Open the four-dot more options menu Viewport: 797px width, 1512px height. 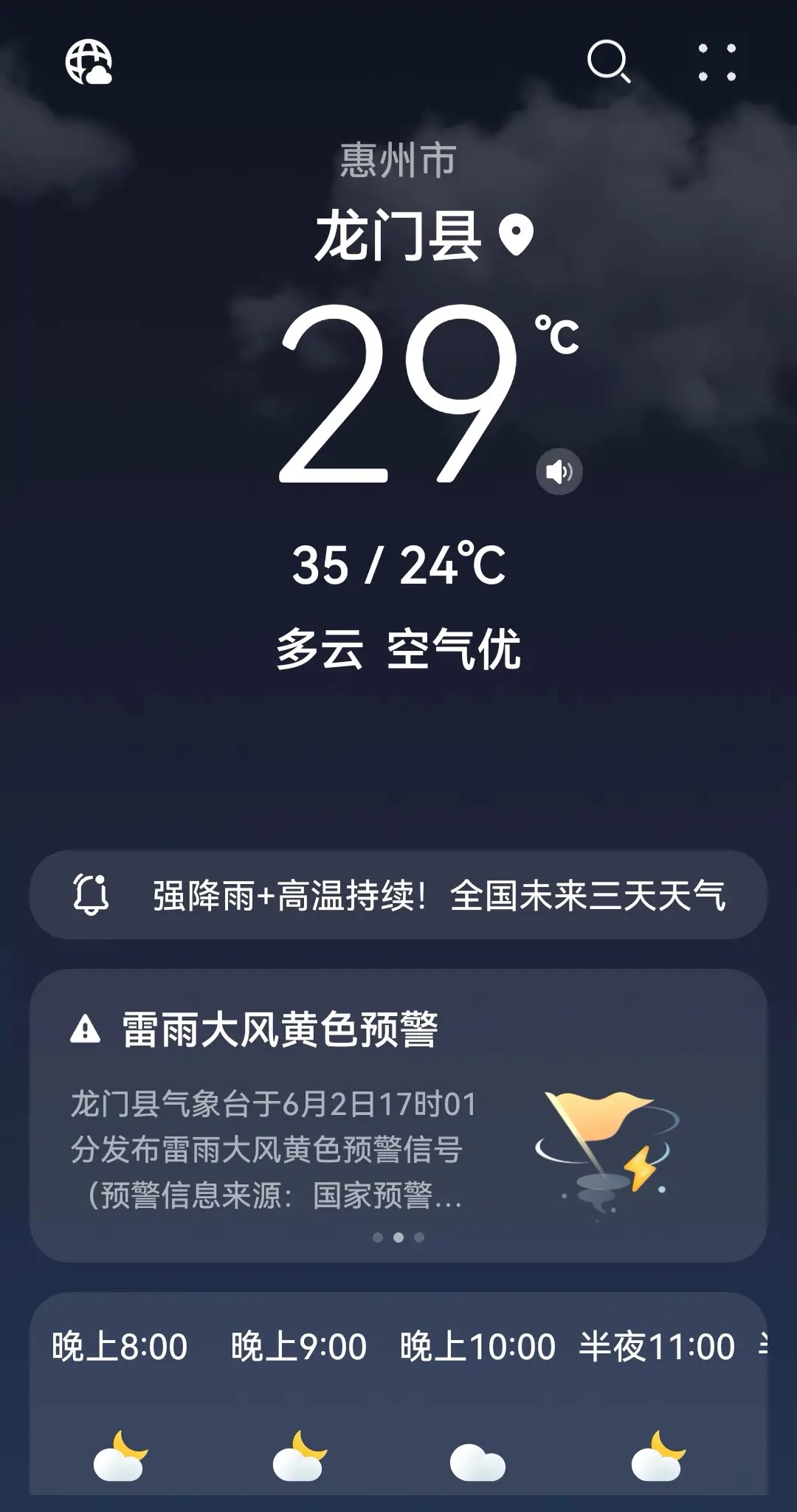[717, 62]
